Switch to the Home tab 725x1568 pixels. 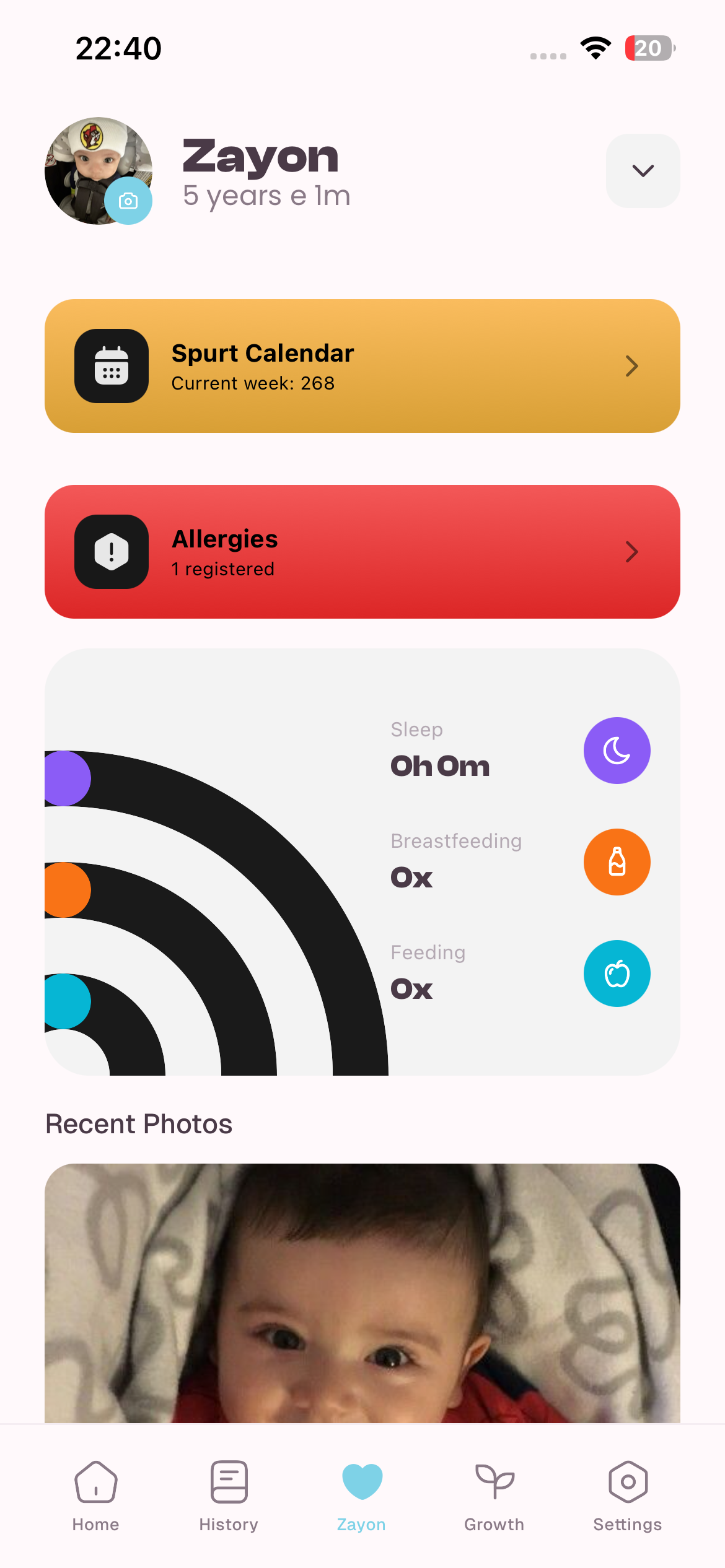point(96,1495)
